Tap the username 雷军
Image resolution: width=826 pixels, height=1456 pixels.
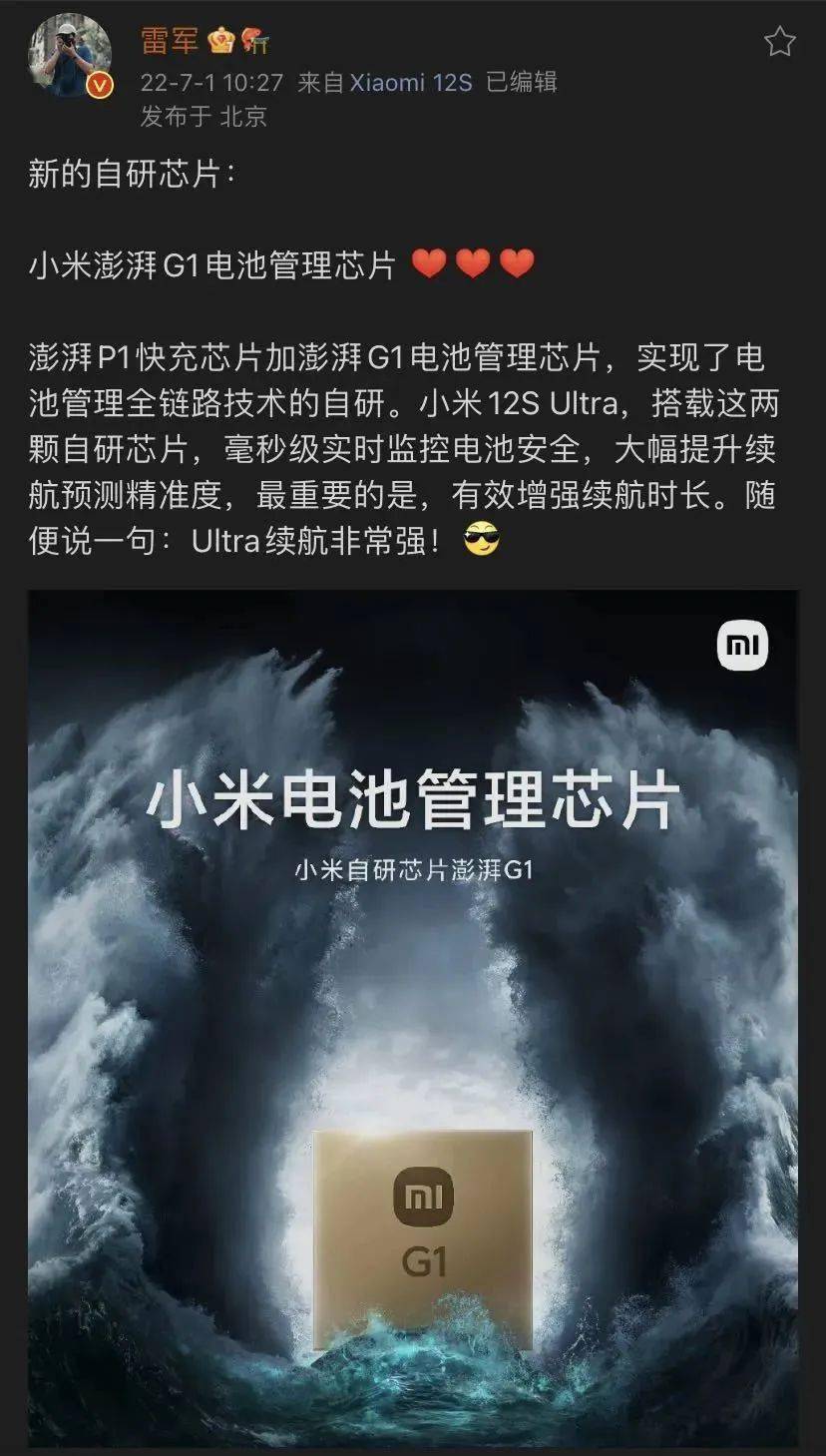pos(170,41)
